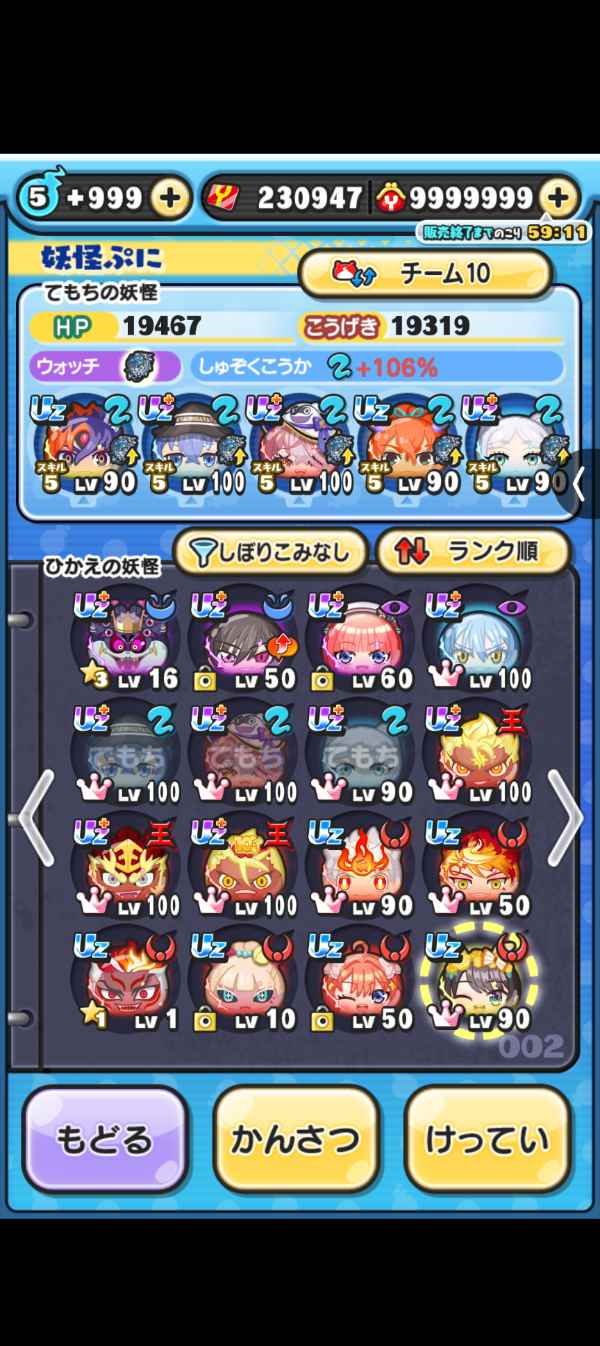Go to the previous reserve page arrow
Screen dimensions: 600x1346
point(36,817)
